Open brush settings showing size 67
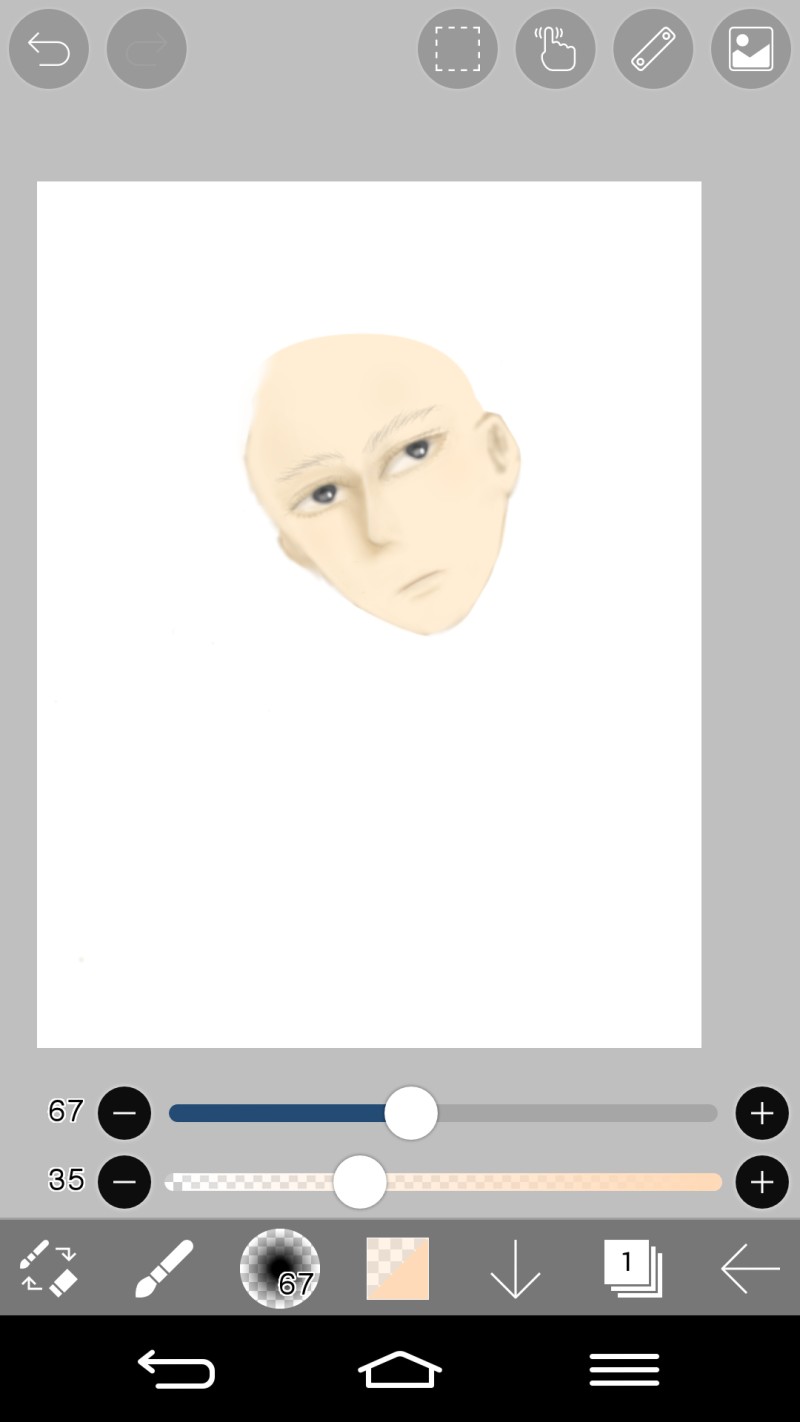 [280, 1268]
